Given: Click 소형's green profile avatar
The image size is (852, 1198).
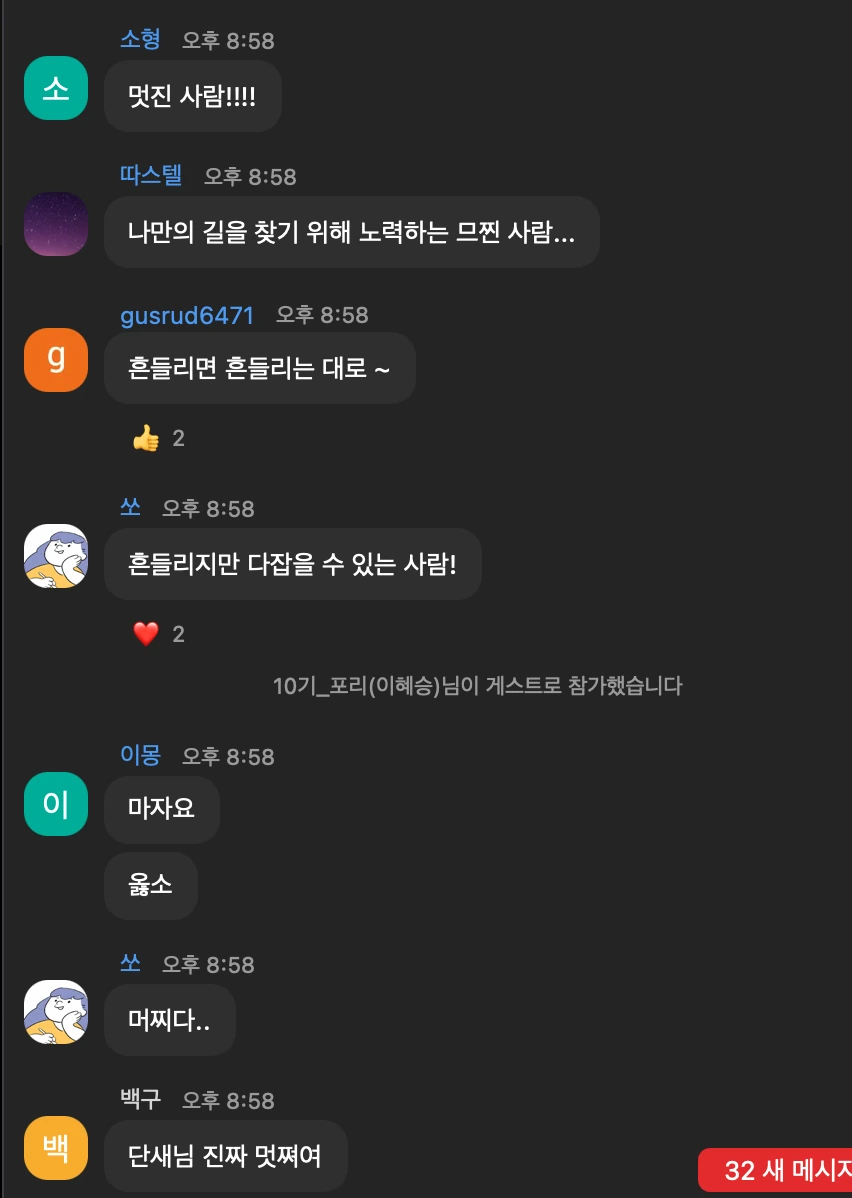Looking at the screenshot, I should [55, 88].
